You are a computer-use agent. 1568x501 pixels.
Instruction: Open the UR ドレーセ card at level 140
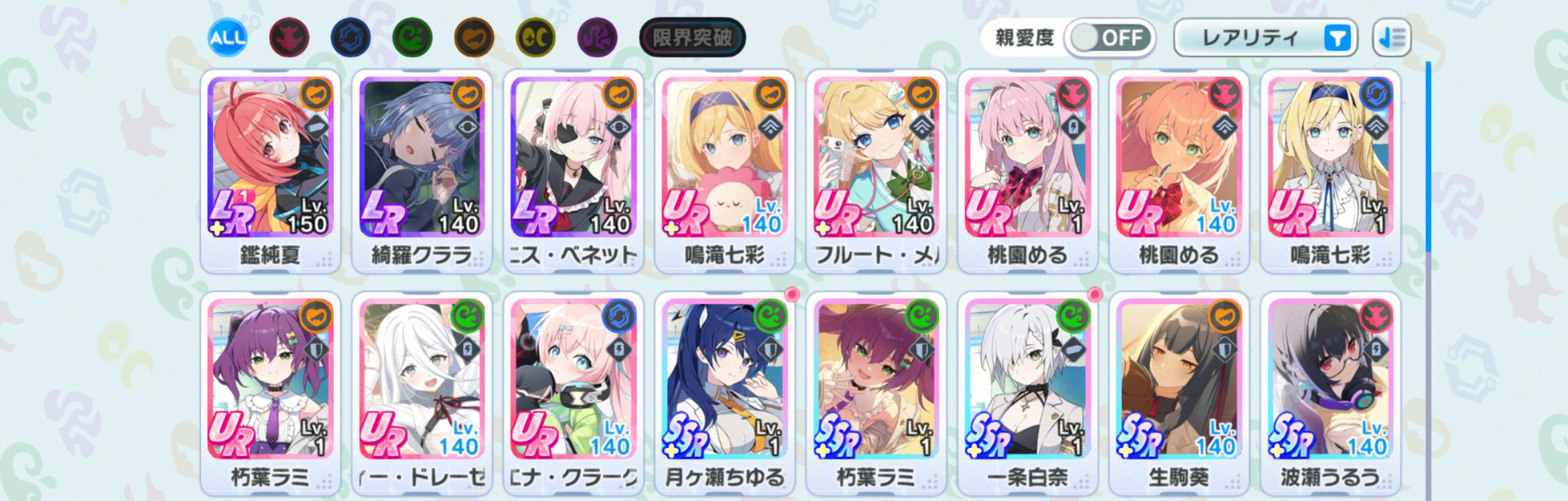coord(422,393)
